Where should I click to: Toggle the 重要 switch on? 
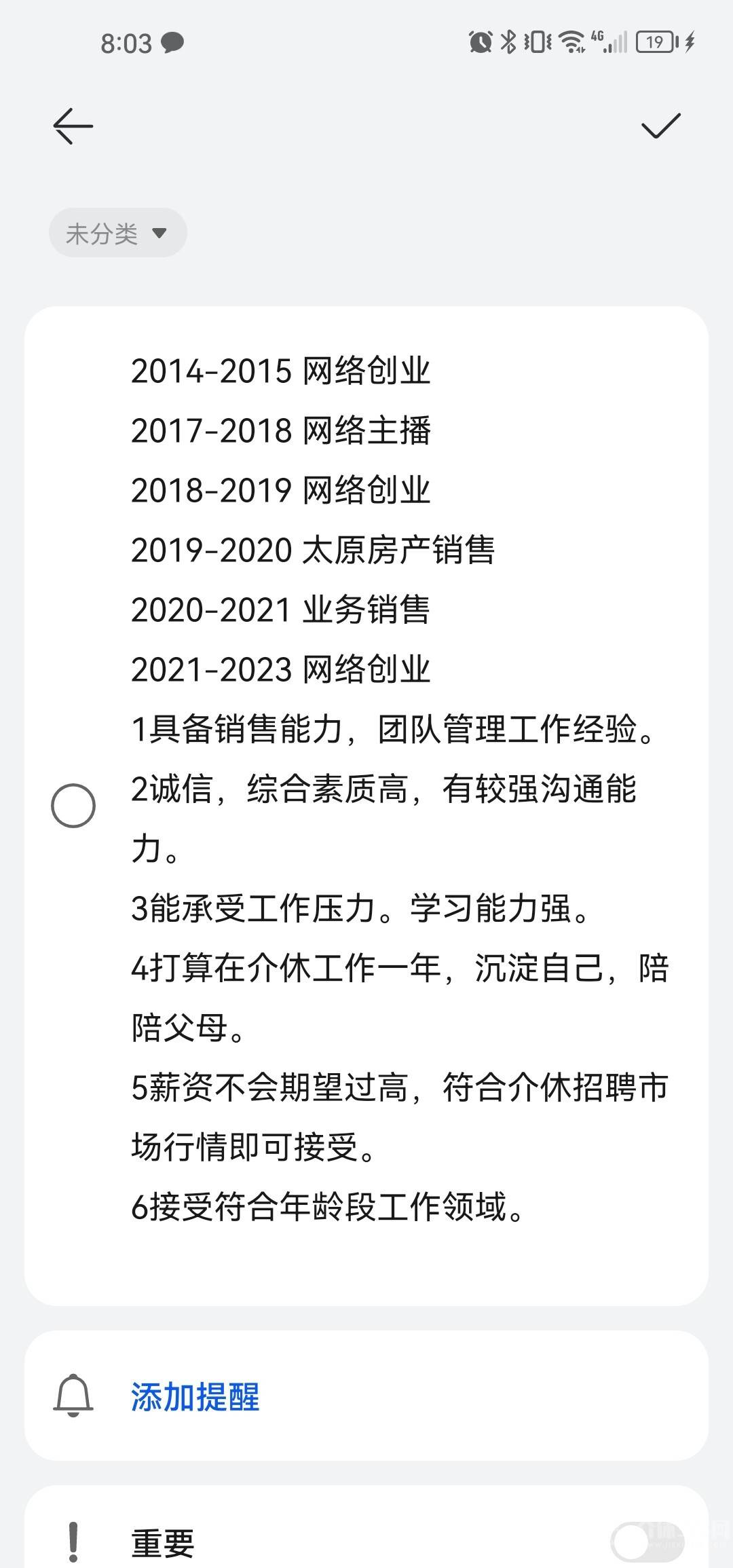[x=646, y=1542]
